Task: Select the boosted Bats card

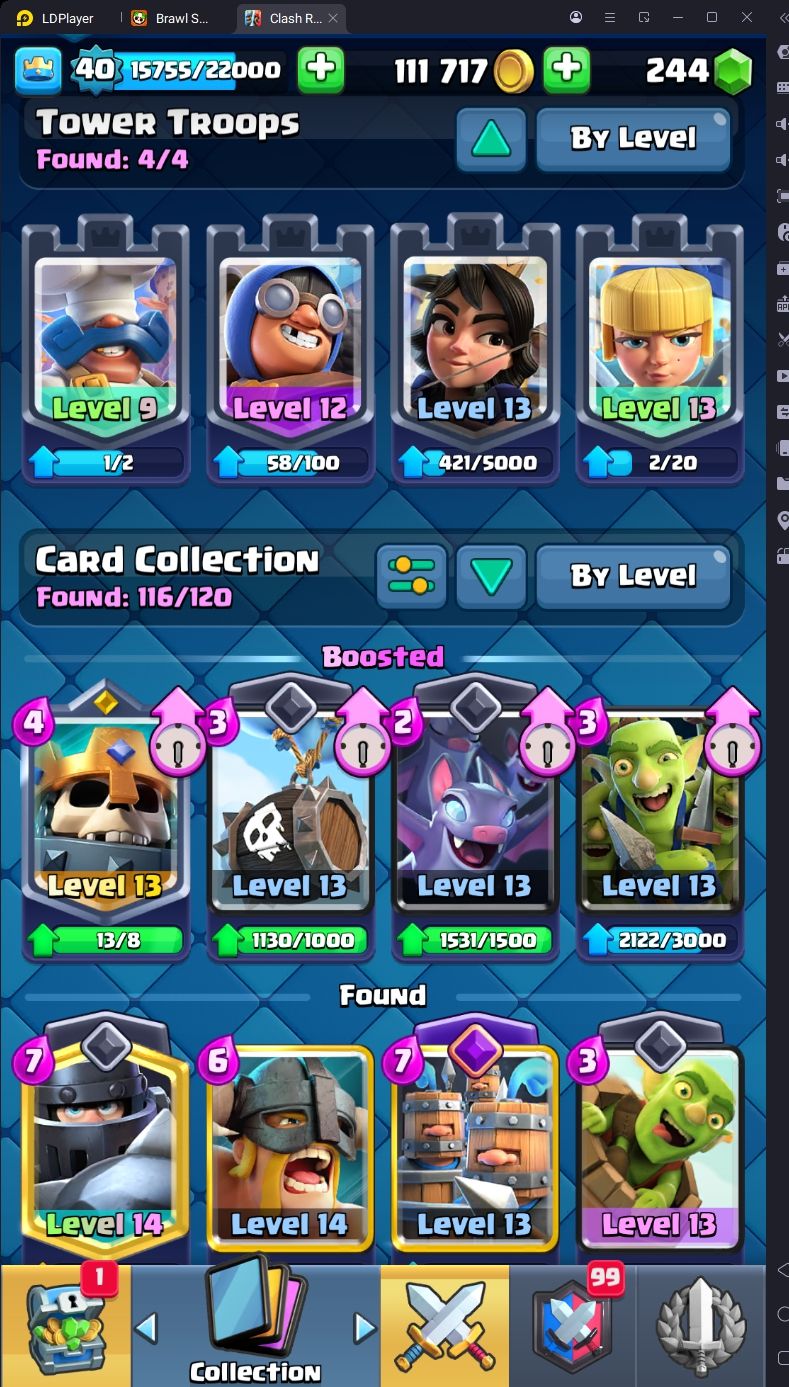Action: [x=474, y=810]
